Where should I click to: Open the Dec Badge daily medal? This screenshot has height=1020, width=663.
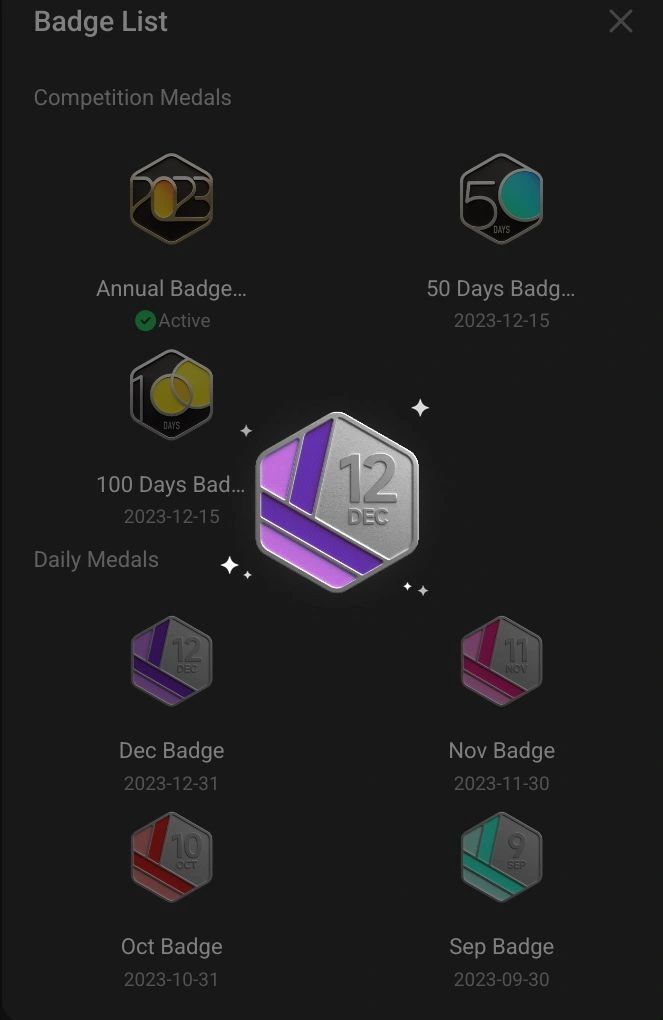(171, 661)
